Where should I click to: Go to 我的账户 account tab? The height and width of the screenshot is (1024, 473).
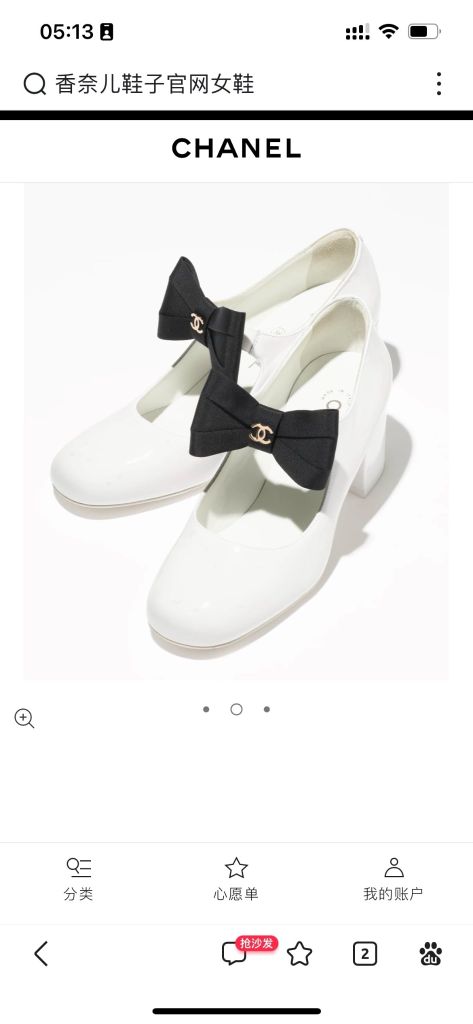(x=393, y=880)
